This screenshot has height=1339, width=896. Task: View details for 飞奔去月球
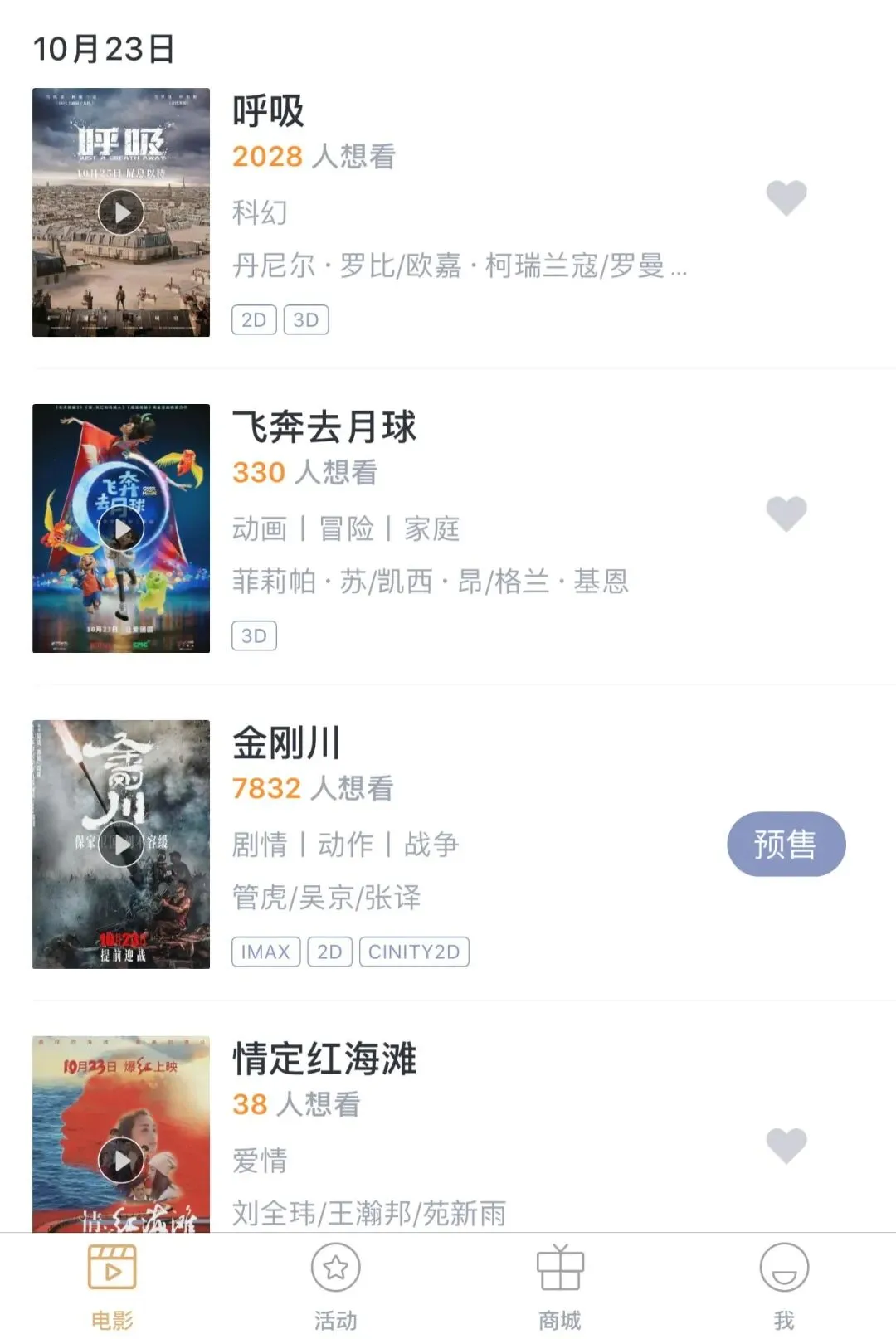click(324, 427)
